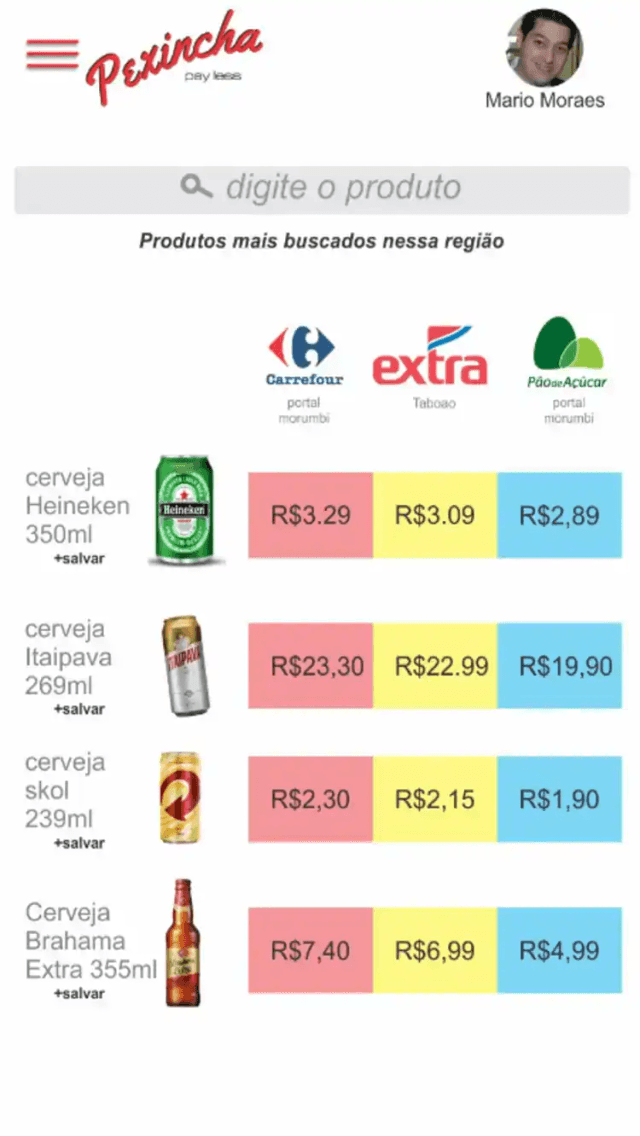This screenshot has width=640, height=1136.
Task: Tap the 'digite o produto' search field
Action: coord(322,190)
